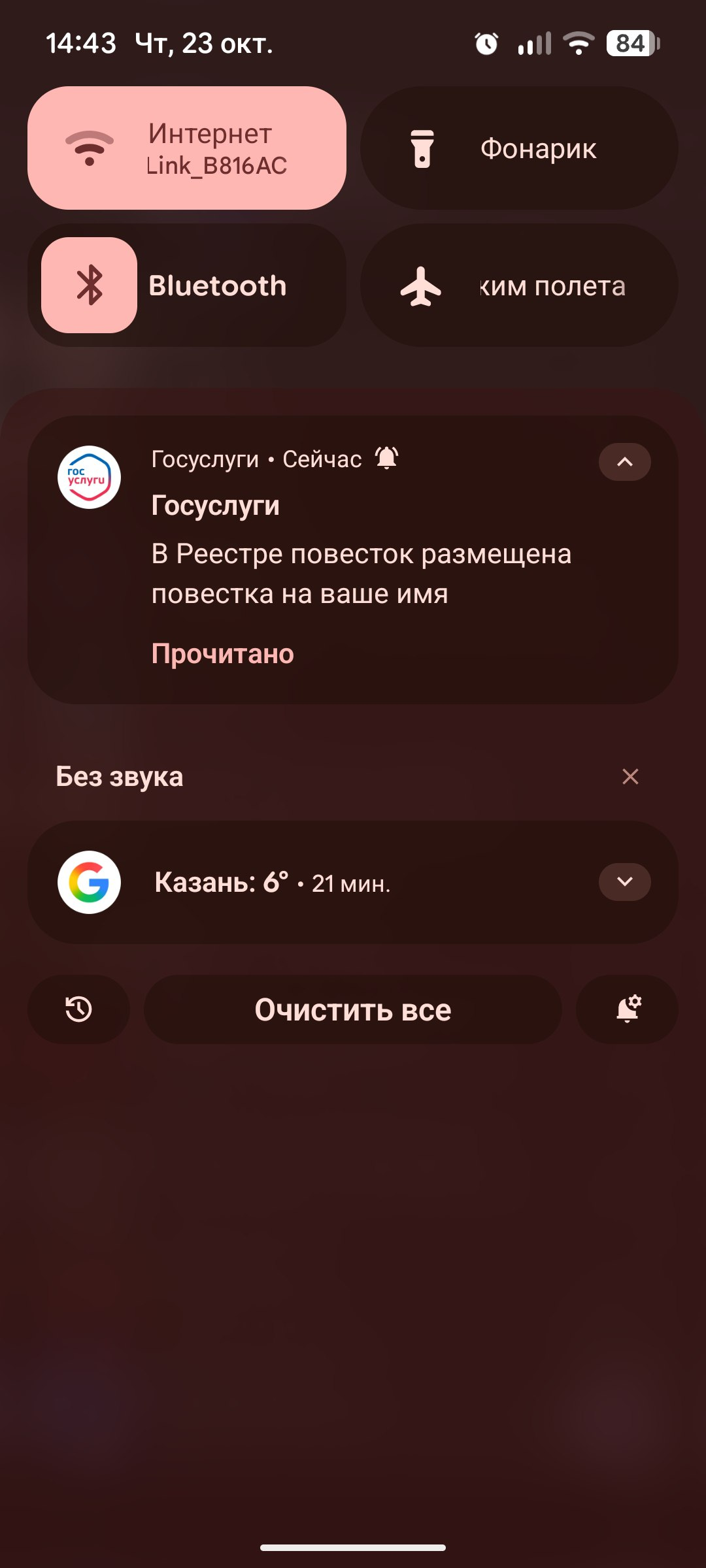
Task: Tap Очистить все to clear notifications
Action: pyautogui.click(x=353, y=1009)
